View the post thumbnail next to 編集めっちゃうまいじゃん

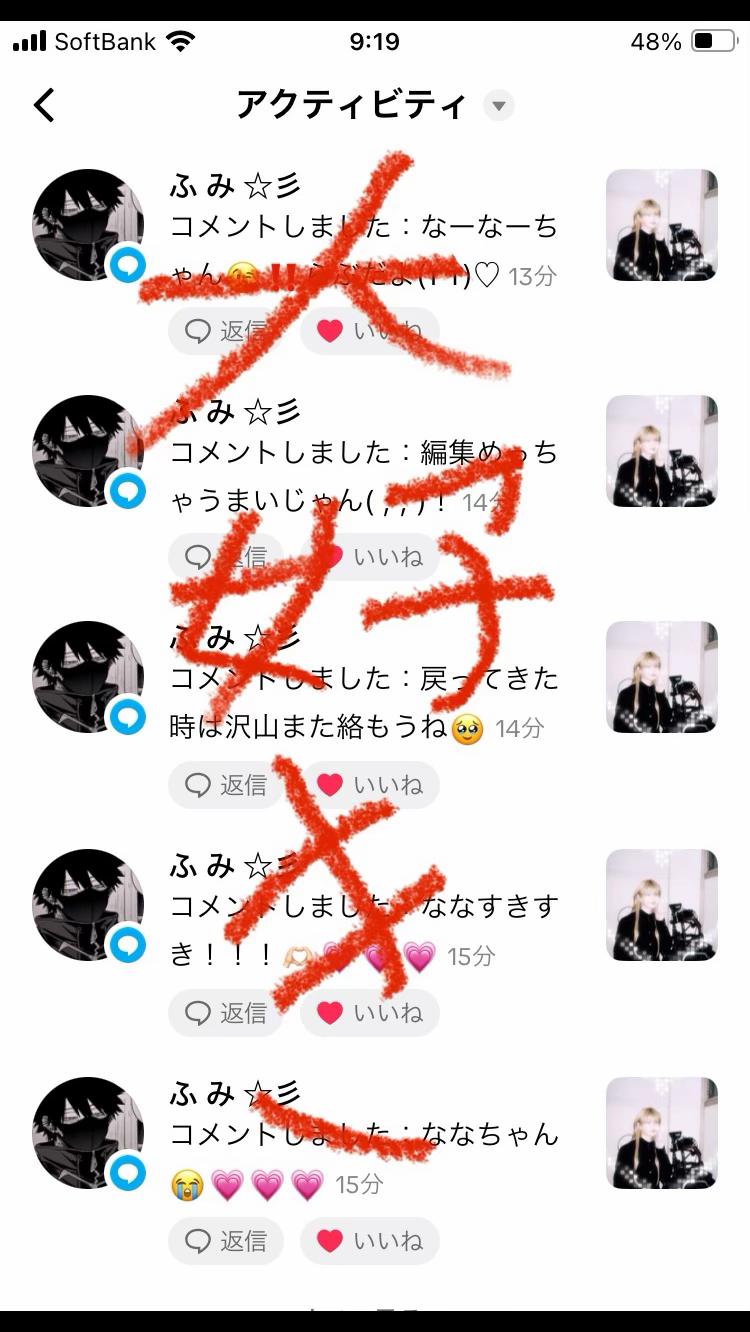pyautogui.click(x=661, y=451)
